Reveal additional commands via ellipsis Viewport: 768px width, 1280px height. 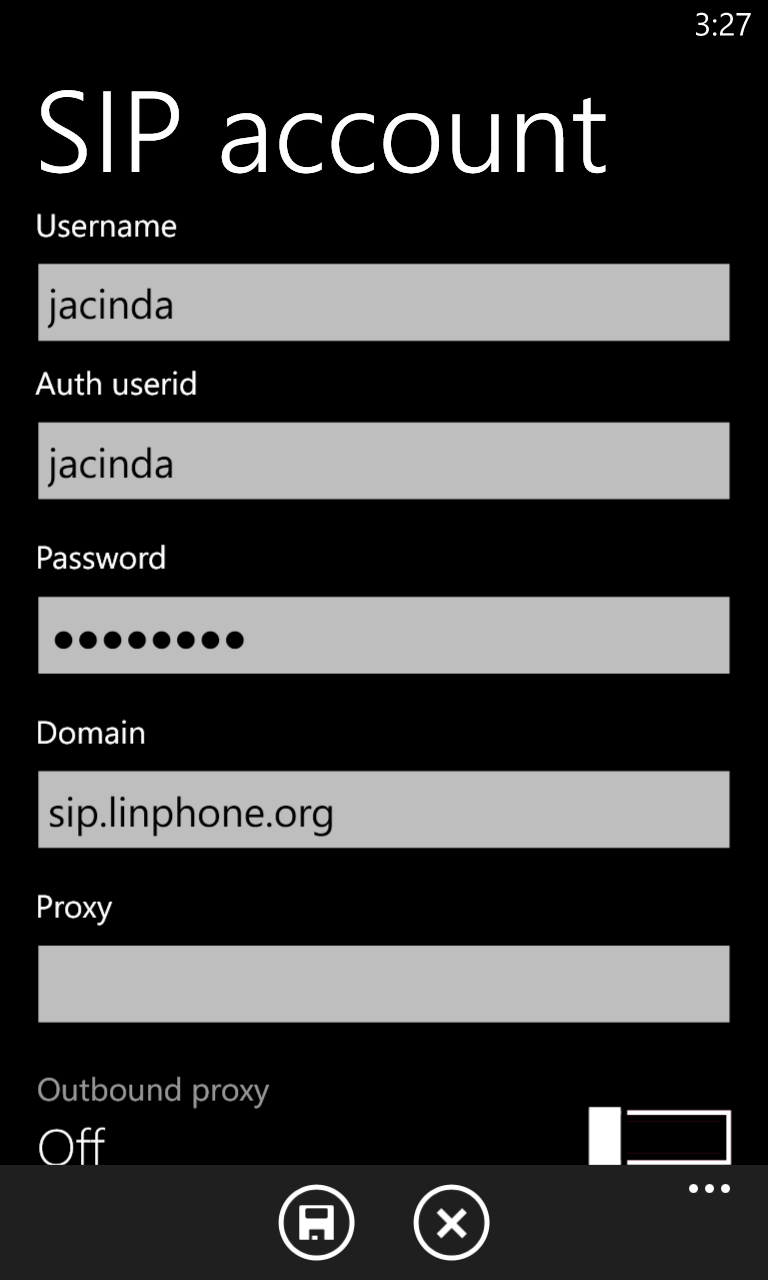coord(708,1188)
